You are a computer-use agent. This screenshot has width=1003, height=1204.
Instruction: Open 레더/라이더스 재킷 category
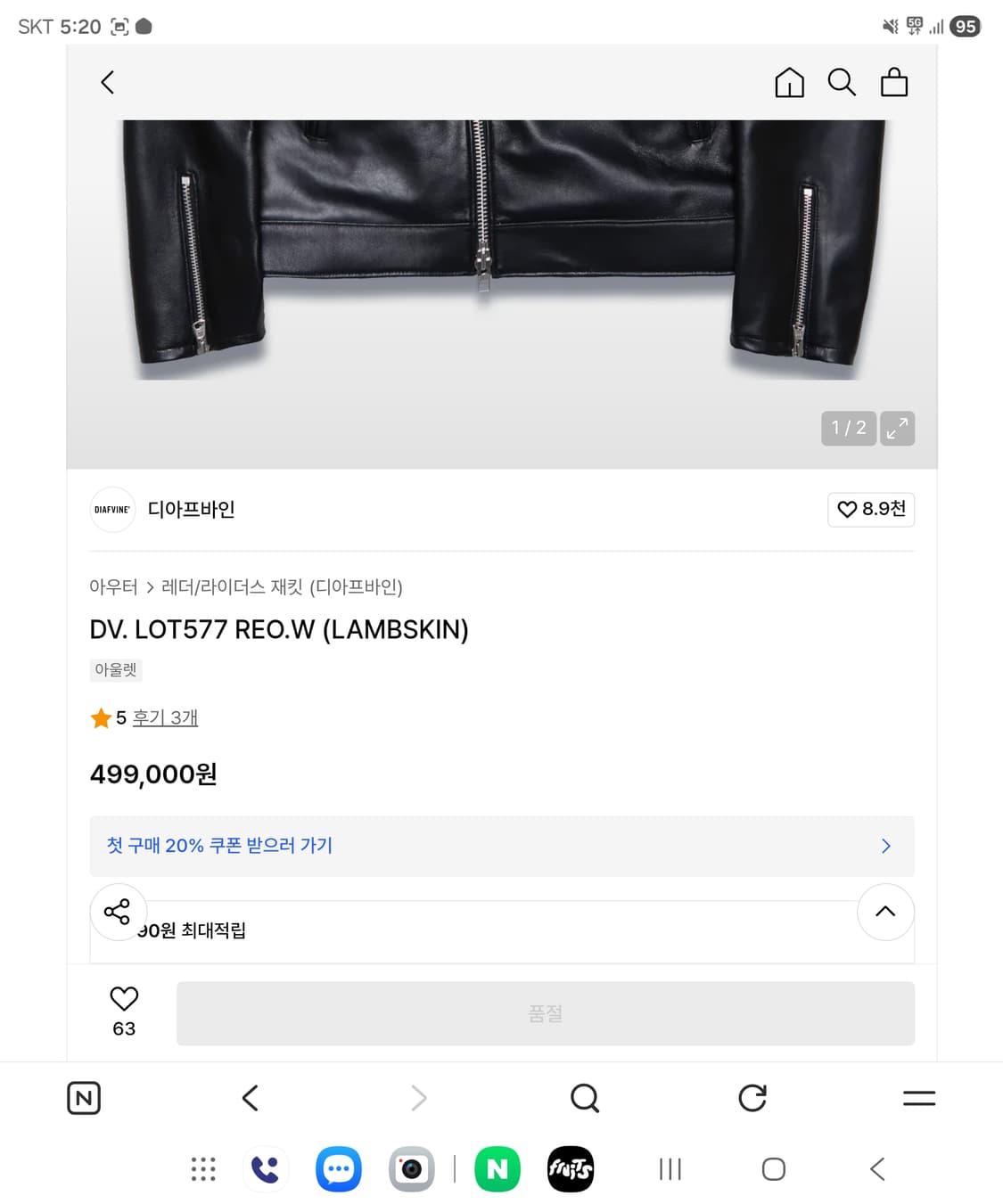(228, 587)
